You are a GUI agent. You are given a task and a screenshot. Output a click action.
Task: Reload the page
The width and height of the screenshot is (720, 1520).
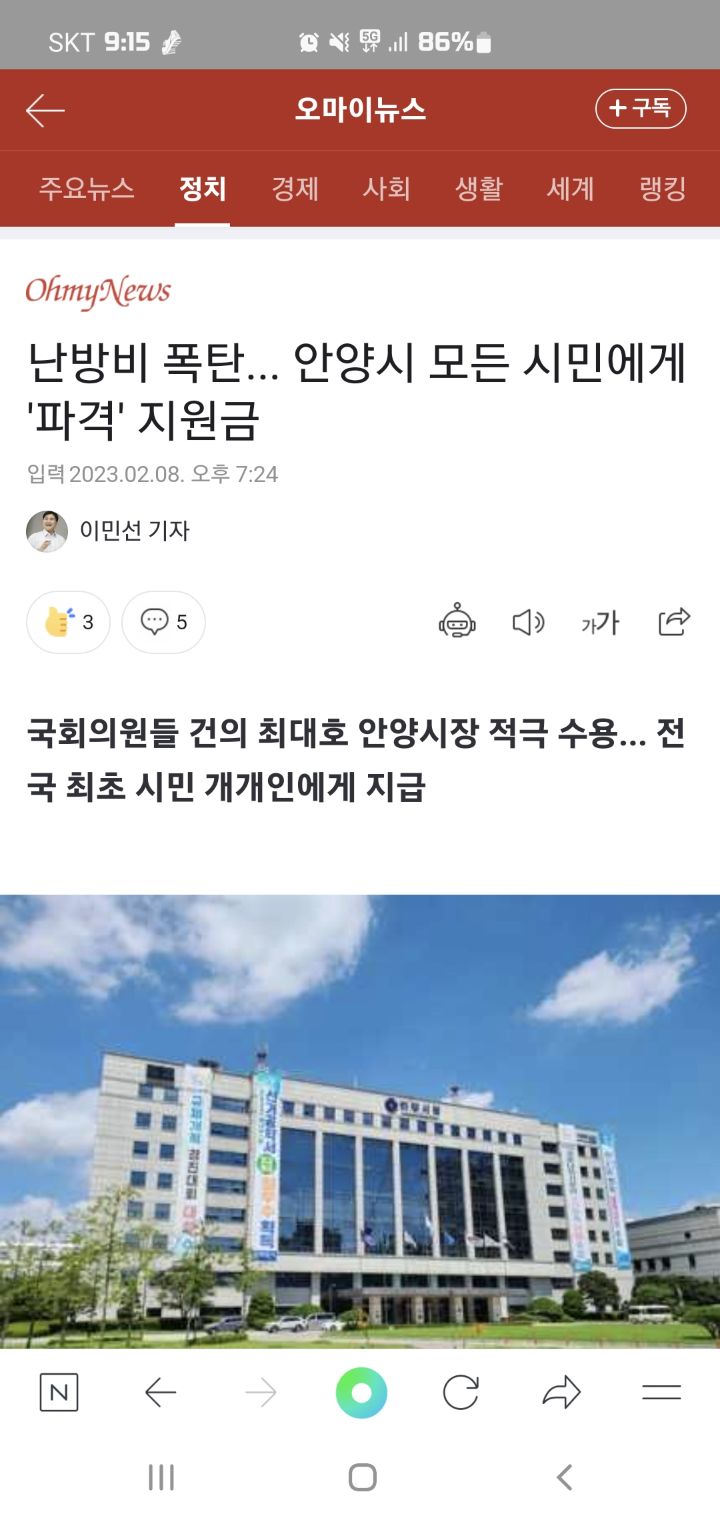click(x=461, y=1393)
